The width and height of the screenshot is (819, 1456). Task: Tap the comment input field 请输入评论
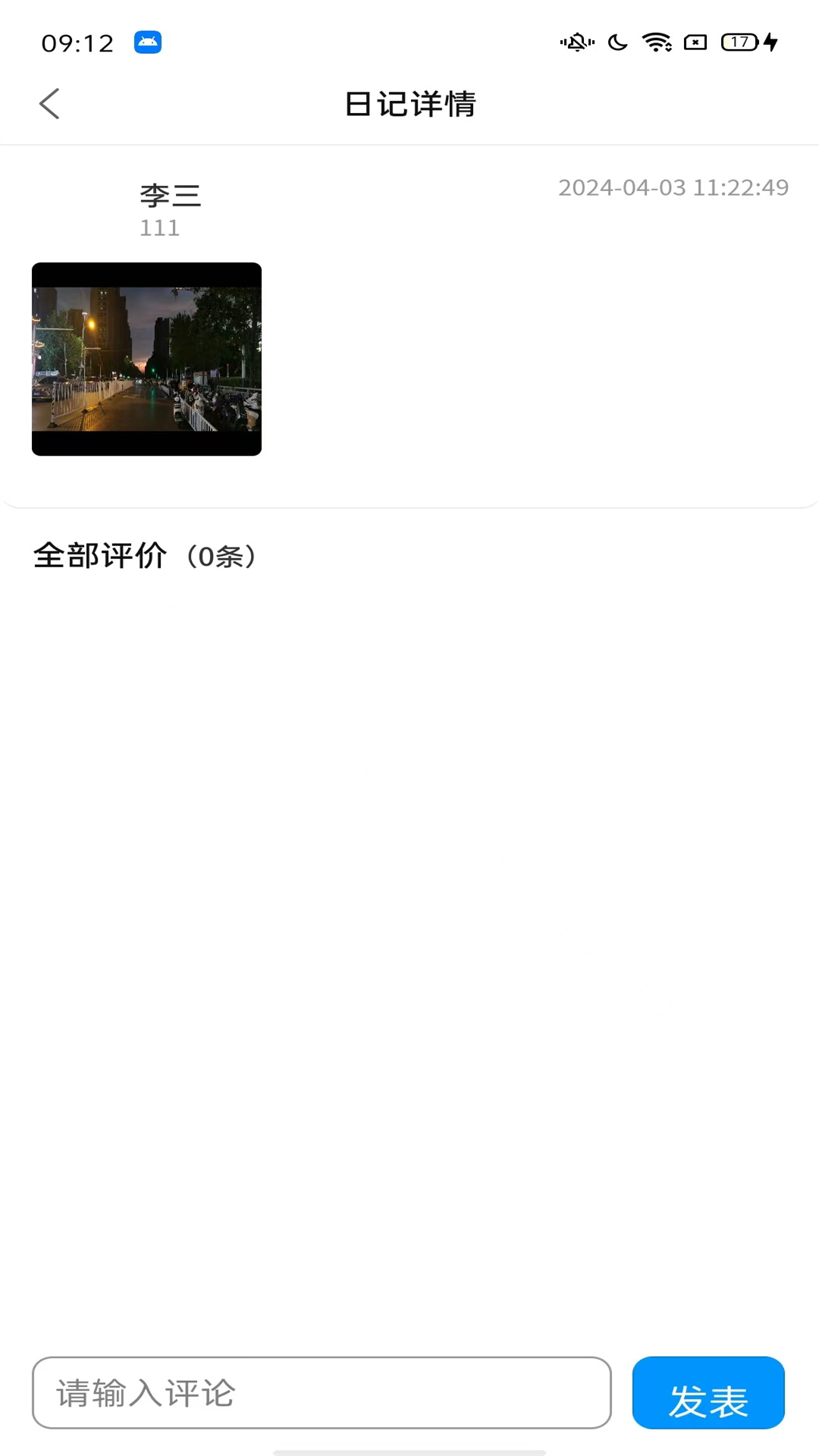click(322, 1394)
